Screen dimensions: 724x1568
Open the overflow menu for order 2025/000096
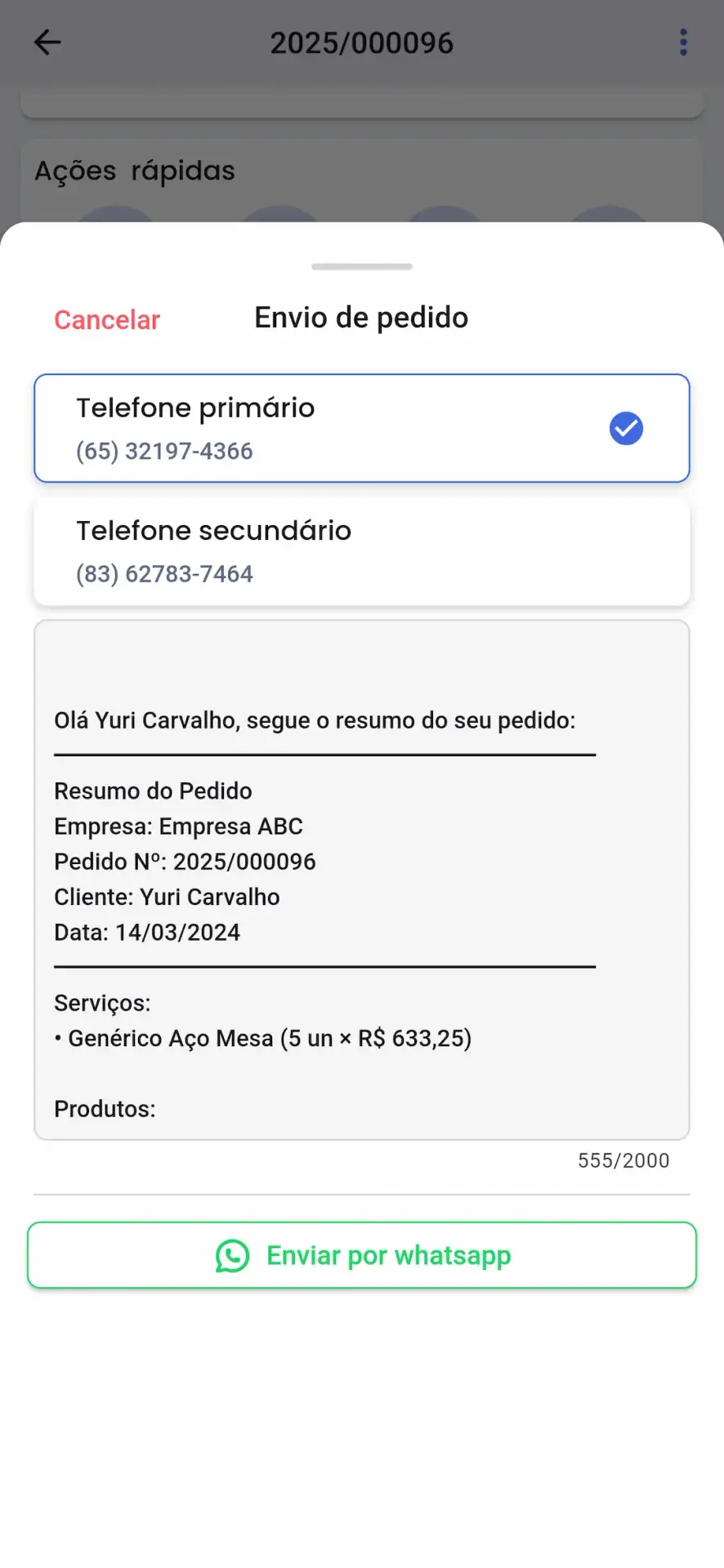[x=683, y=42]
